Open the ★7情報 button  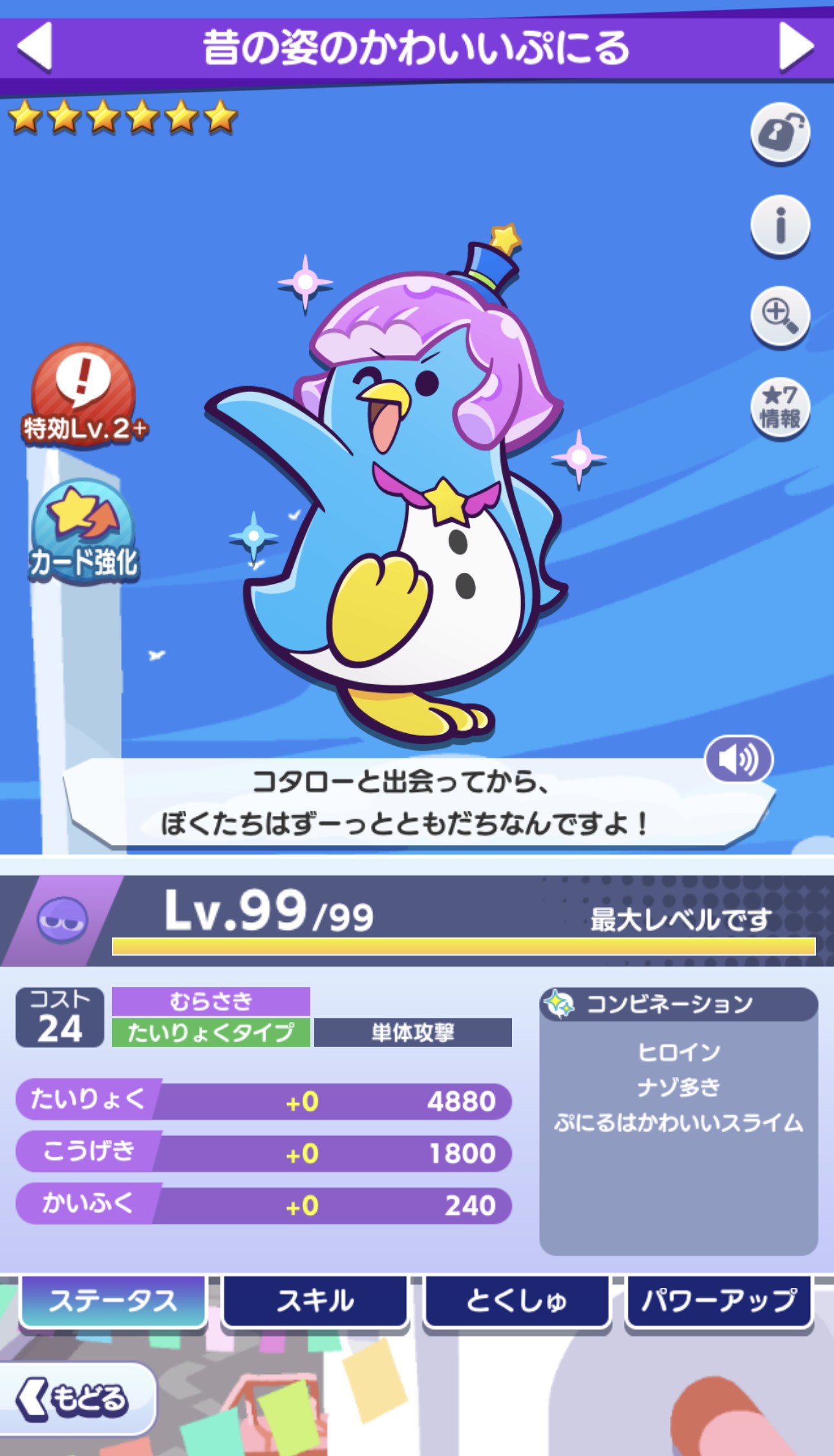pos(780,409)
